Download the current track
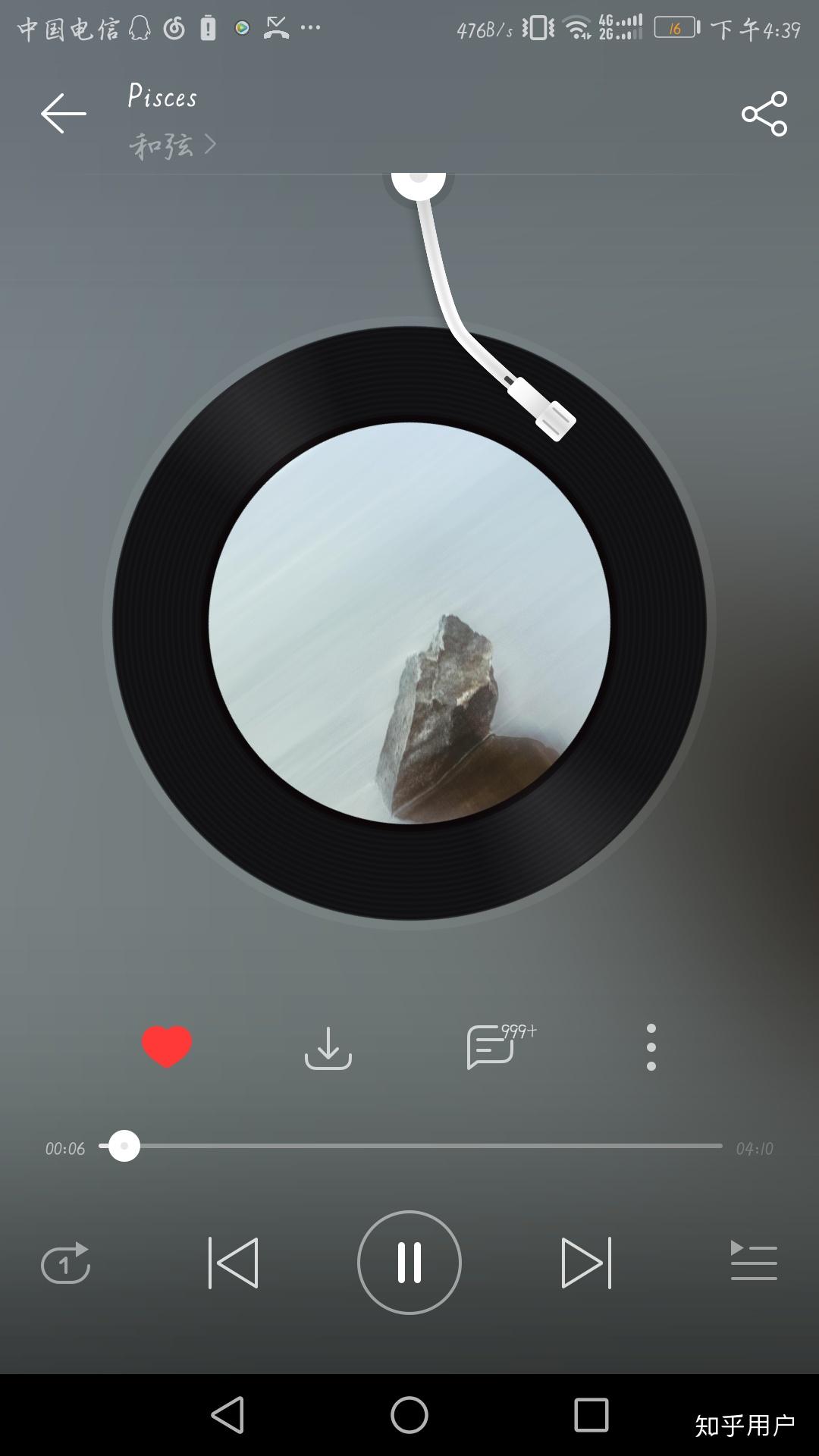 (328, 1048)
